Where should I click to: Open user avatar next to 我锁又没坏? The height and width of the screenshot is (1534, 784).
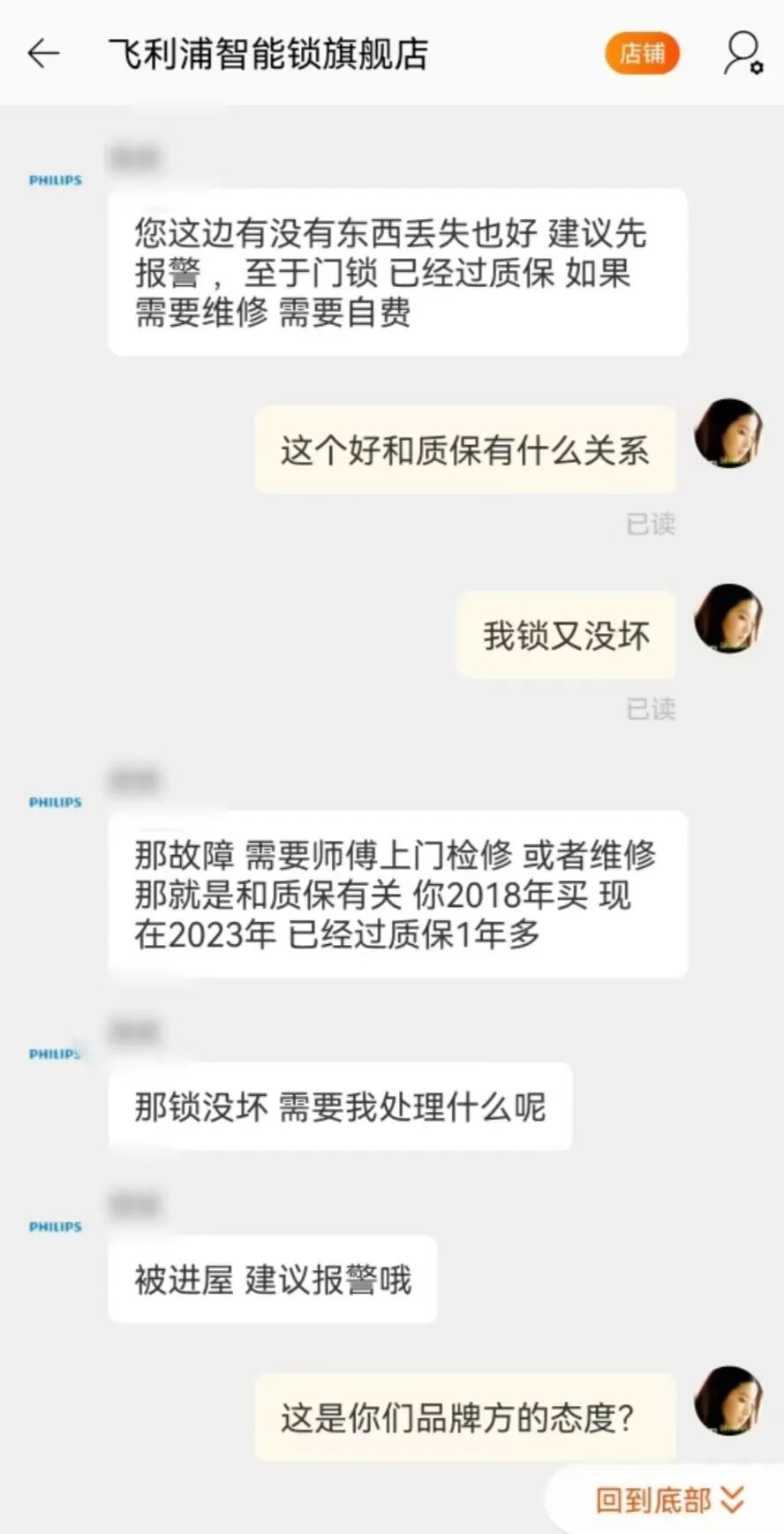point(727,618)
